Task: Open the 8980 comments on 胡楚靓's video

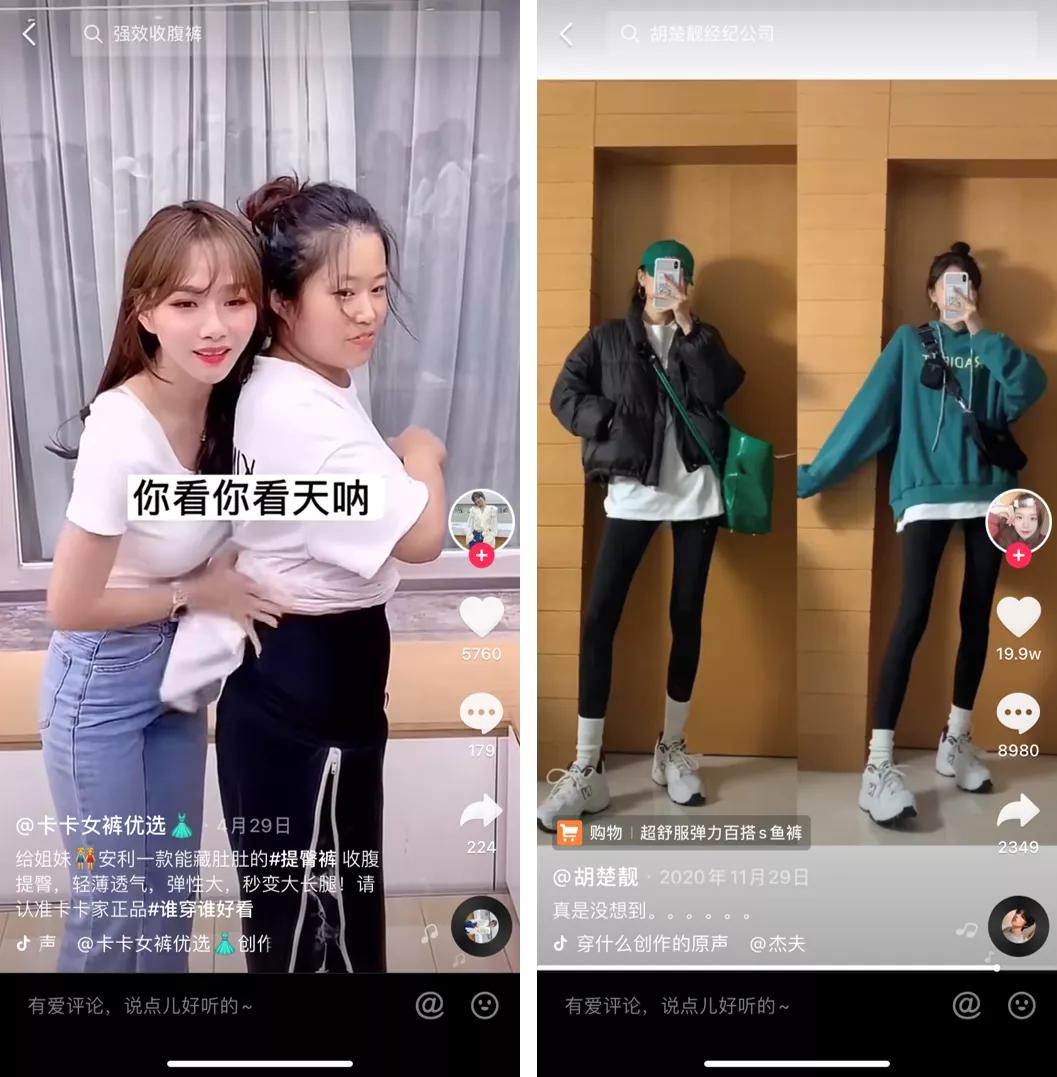Action: 1018,714
